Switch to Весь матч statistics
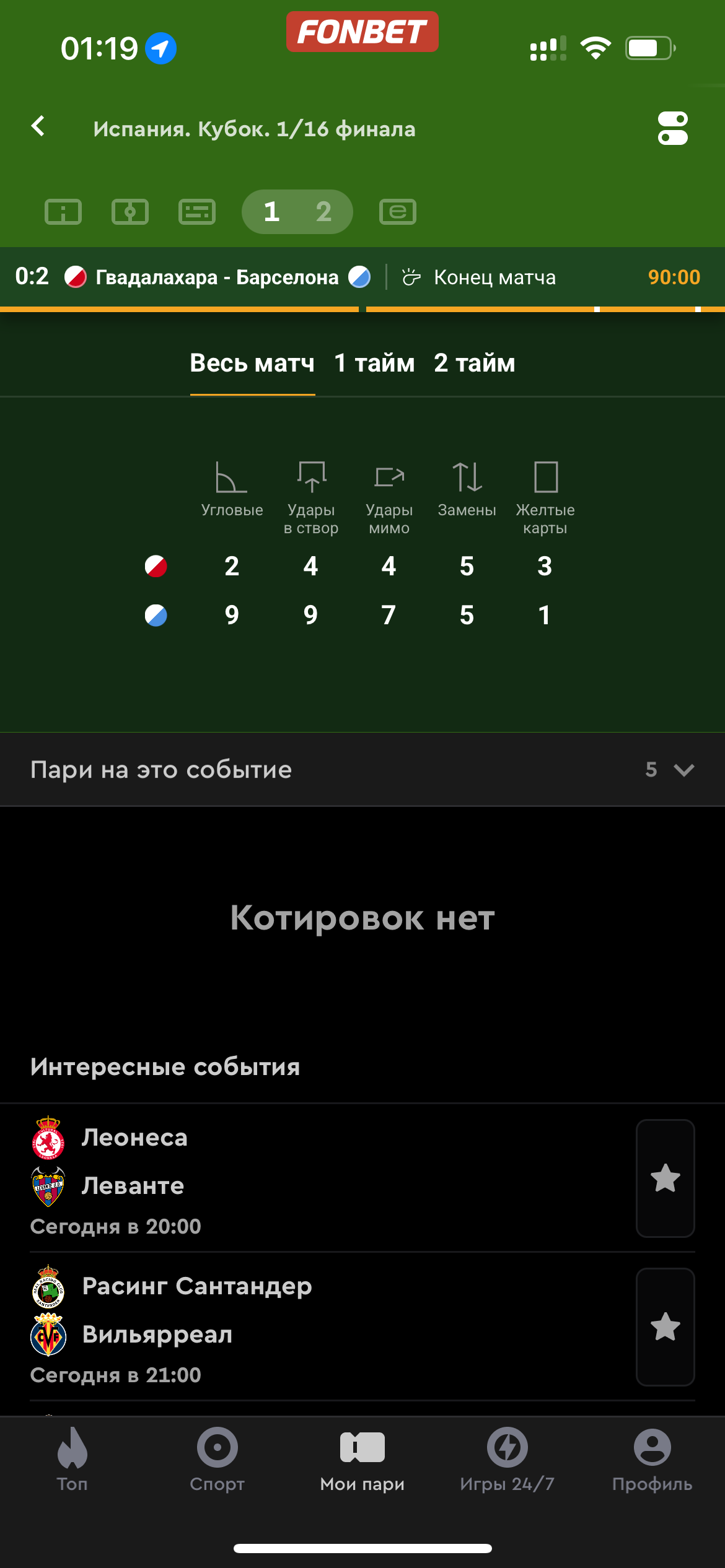 pyautogui.click(x=252, y=364)
